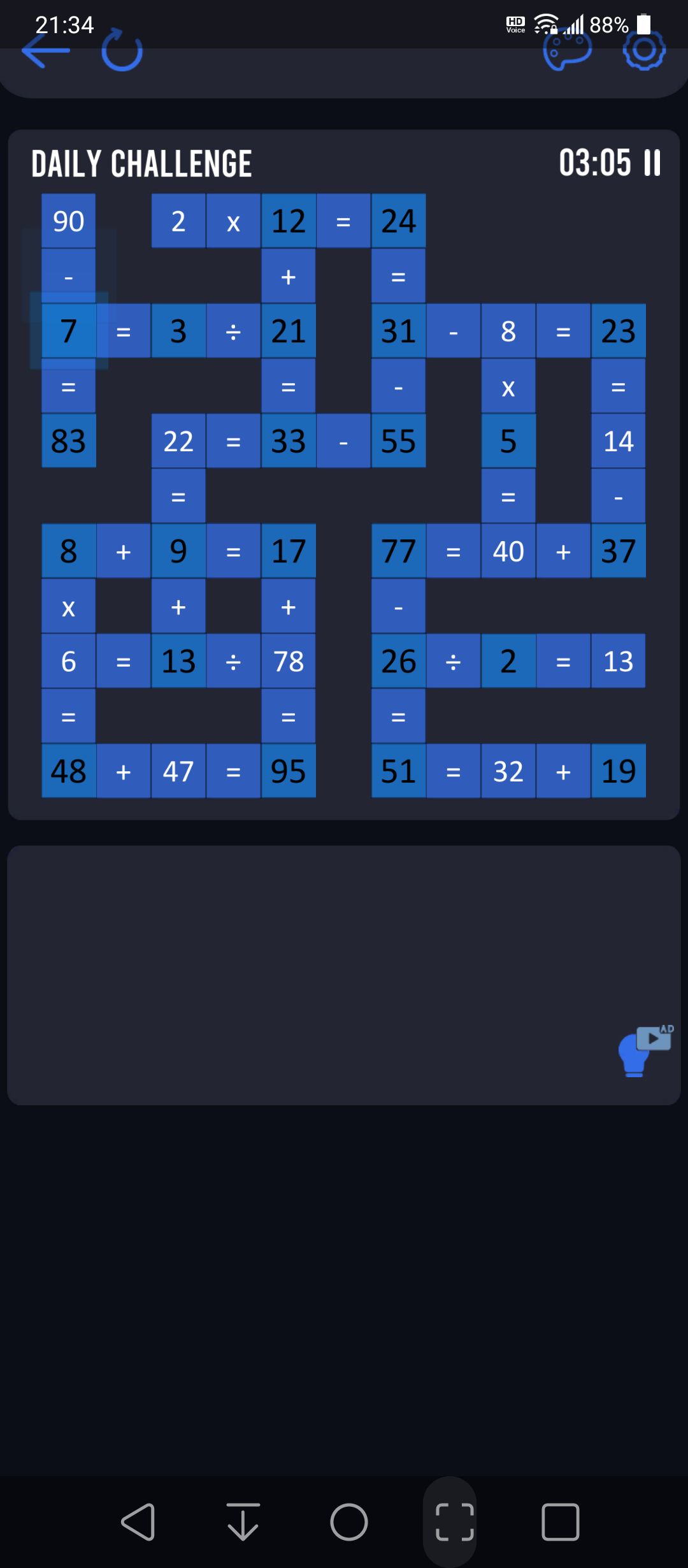Go back using the top-left arrow
688x1568 pixels.
pos(46,50)
